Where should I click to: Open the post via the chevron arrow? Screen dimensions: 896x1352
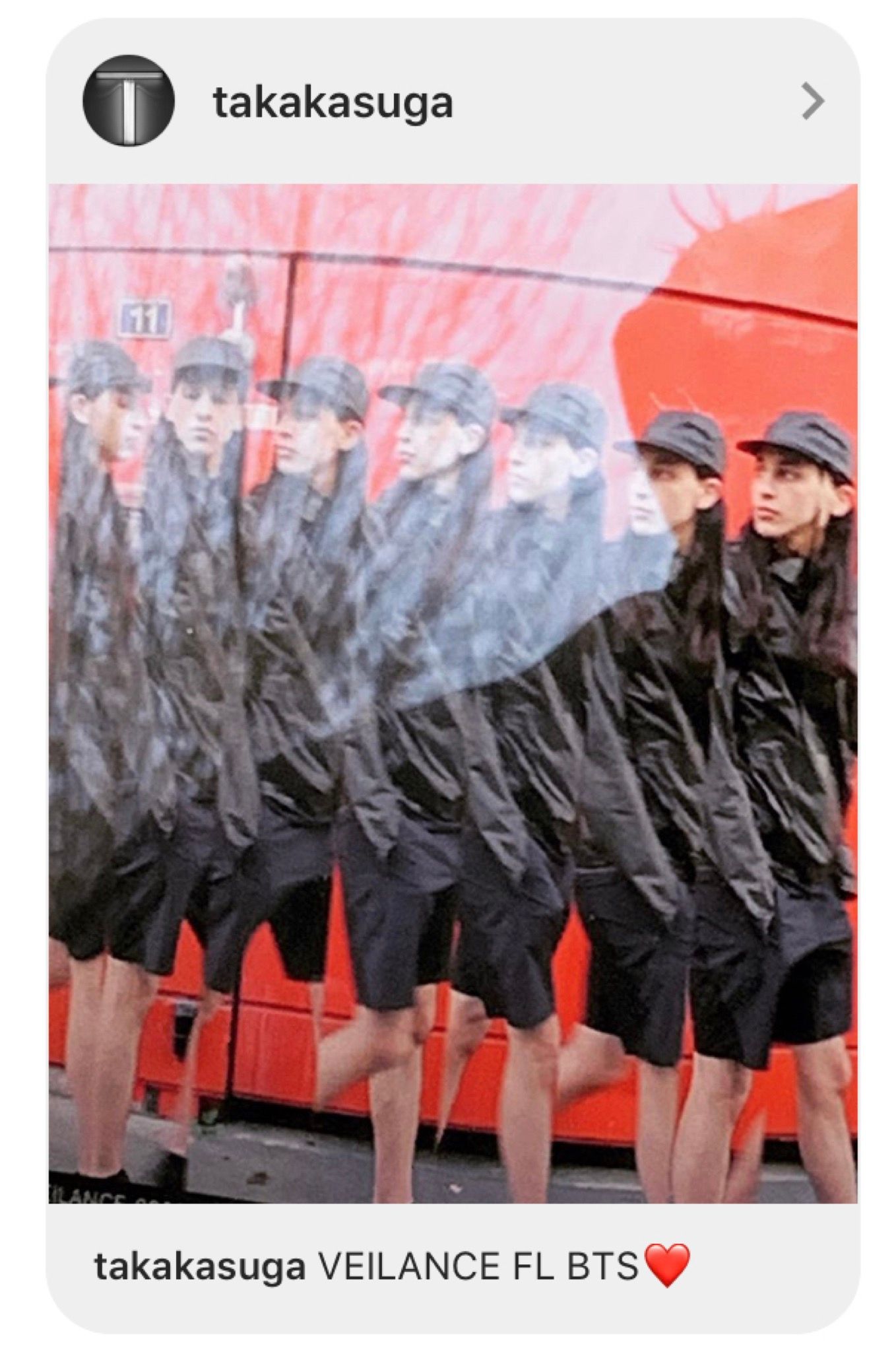813,102
